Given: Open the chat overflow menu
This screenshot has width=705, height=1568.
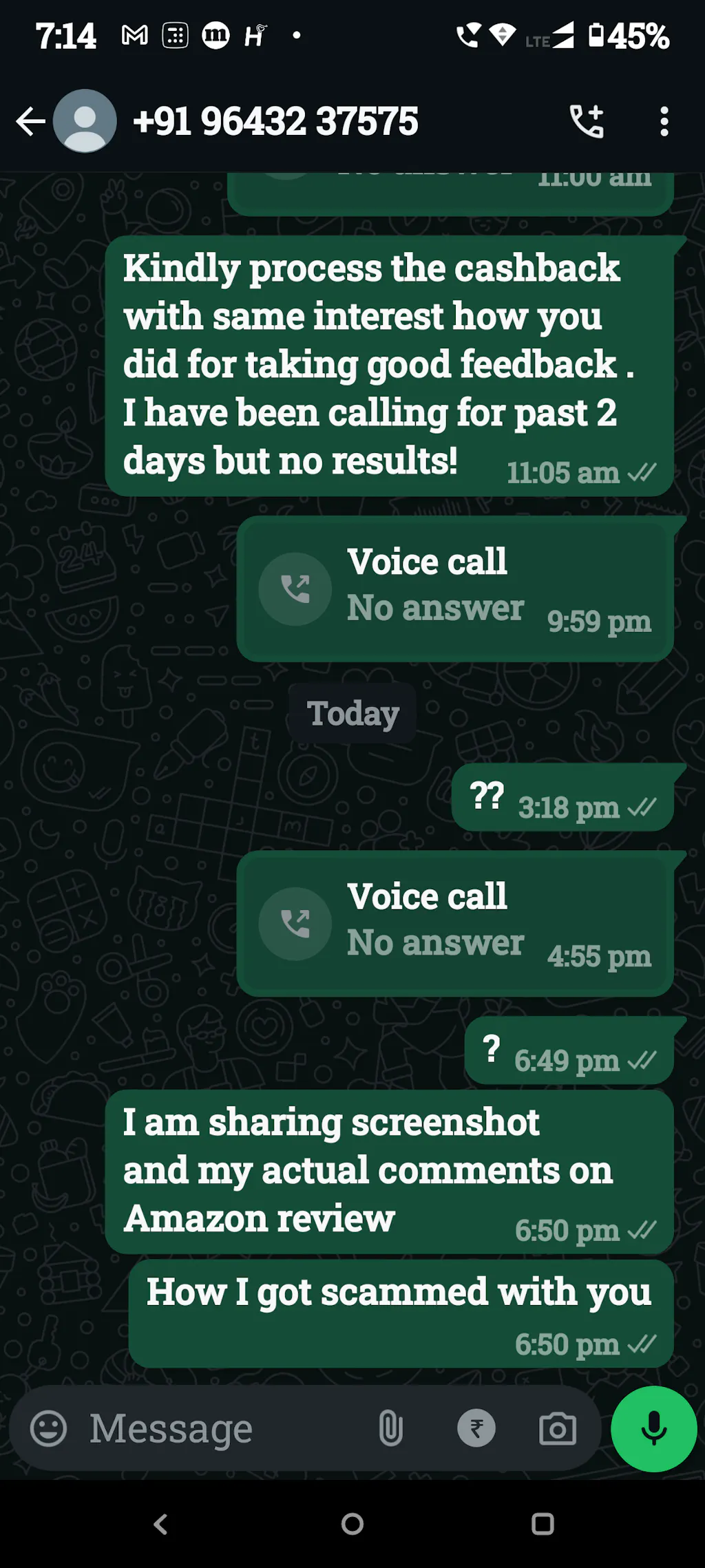Looking at the screenshot, I should click(x=664, y=122).
